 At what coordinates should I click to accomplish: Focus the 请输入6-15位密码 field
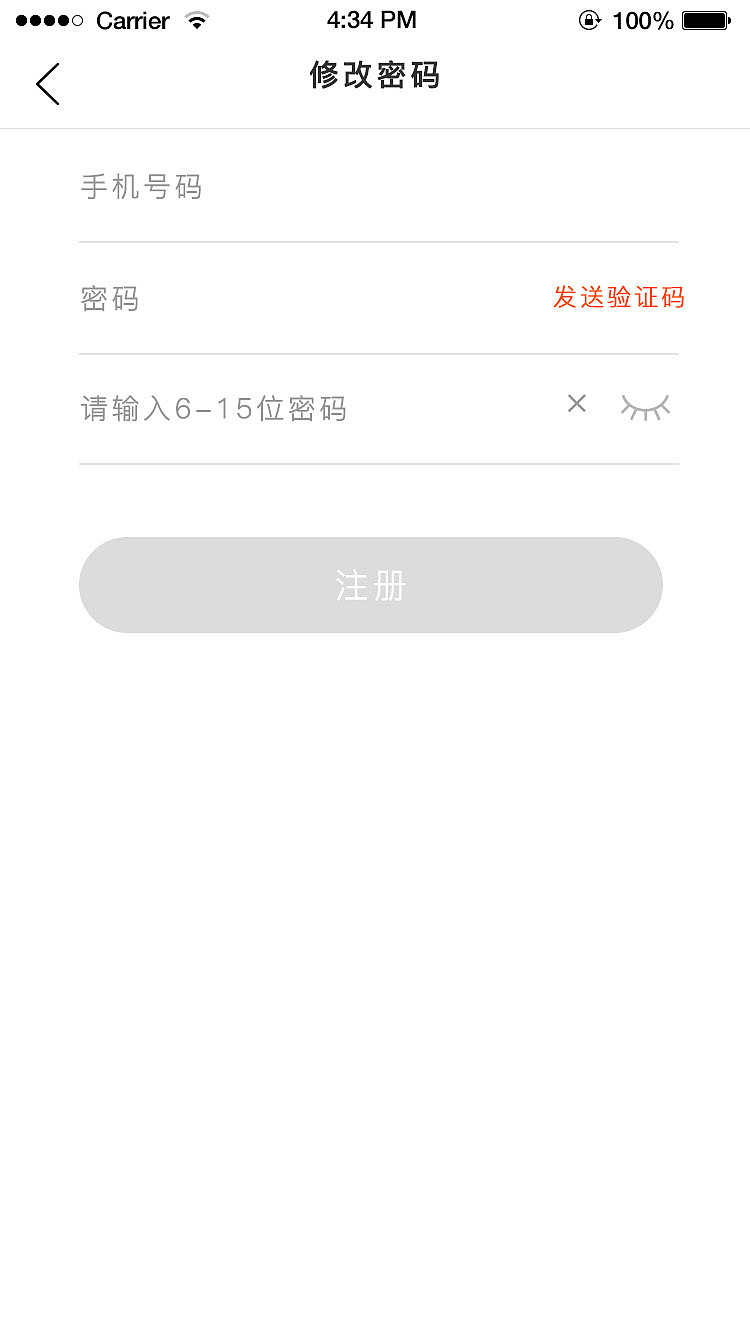(x=300, y=408)
